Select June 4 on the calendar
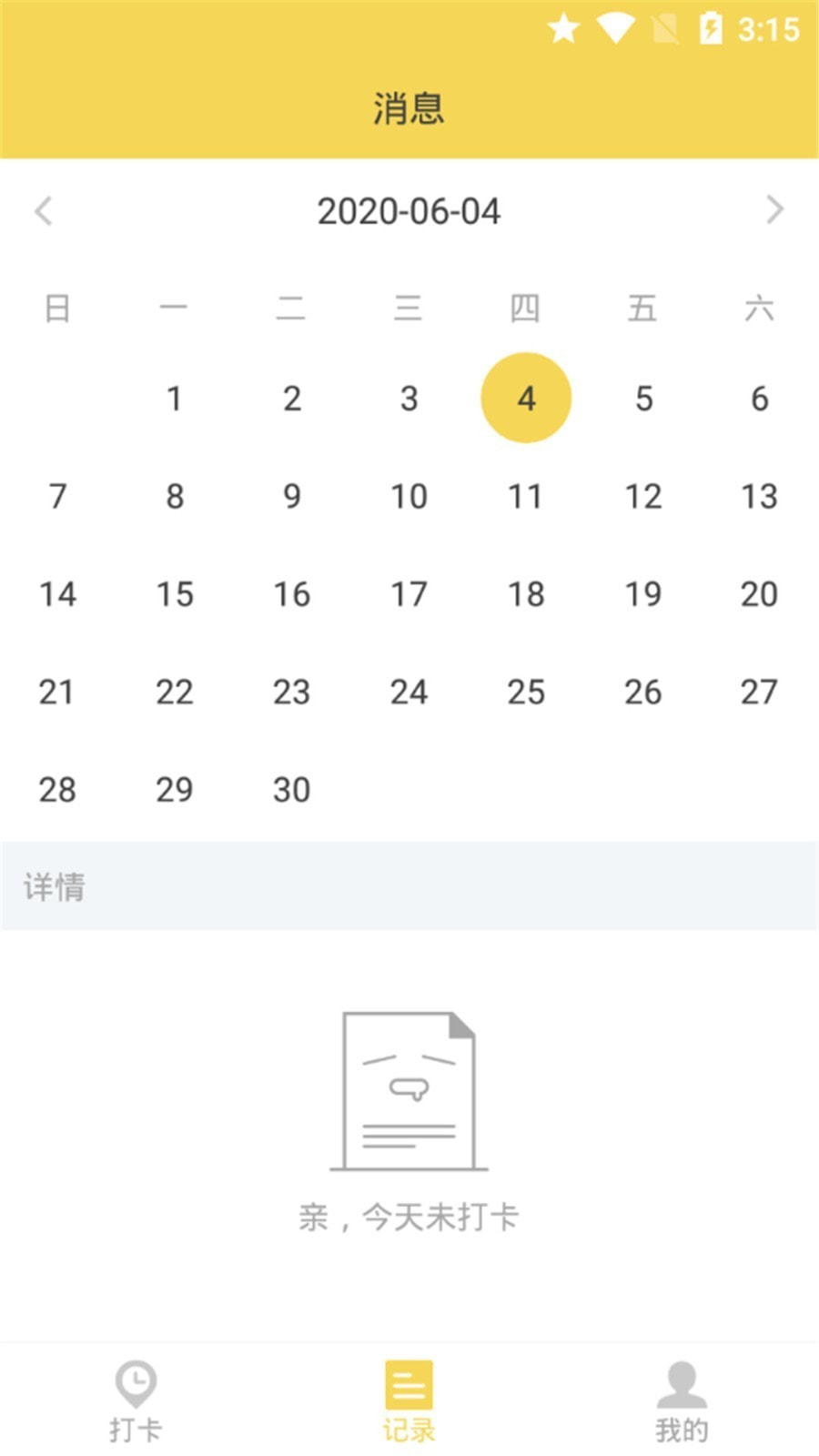Viewport: 819px width, 1456px height. click(x=526, y=399)
